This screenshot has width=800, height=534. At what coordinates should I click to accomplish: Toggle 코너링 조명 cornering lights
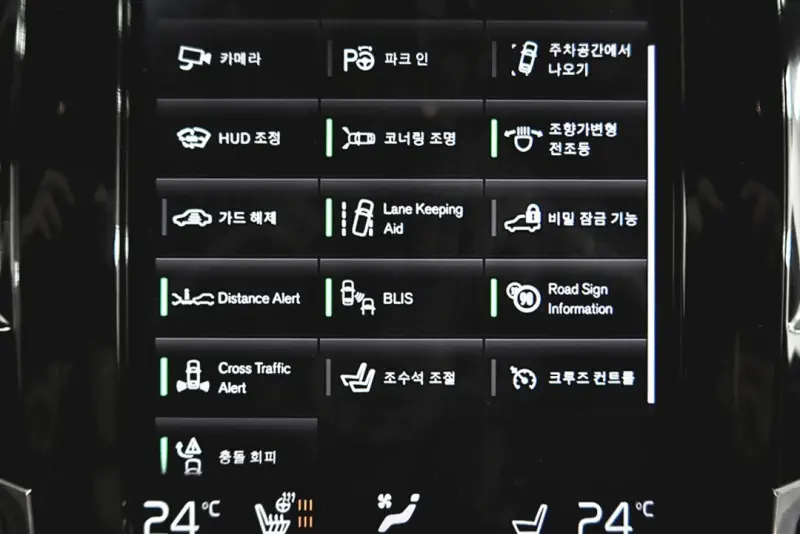coord(402,139)
